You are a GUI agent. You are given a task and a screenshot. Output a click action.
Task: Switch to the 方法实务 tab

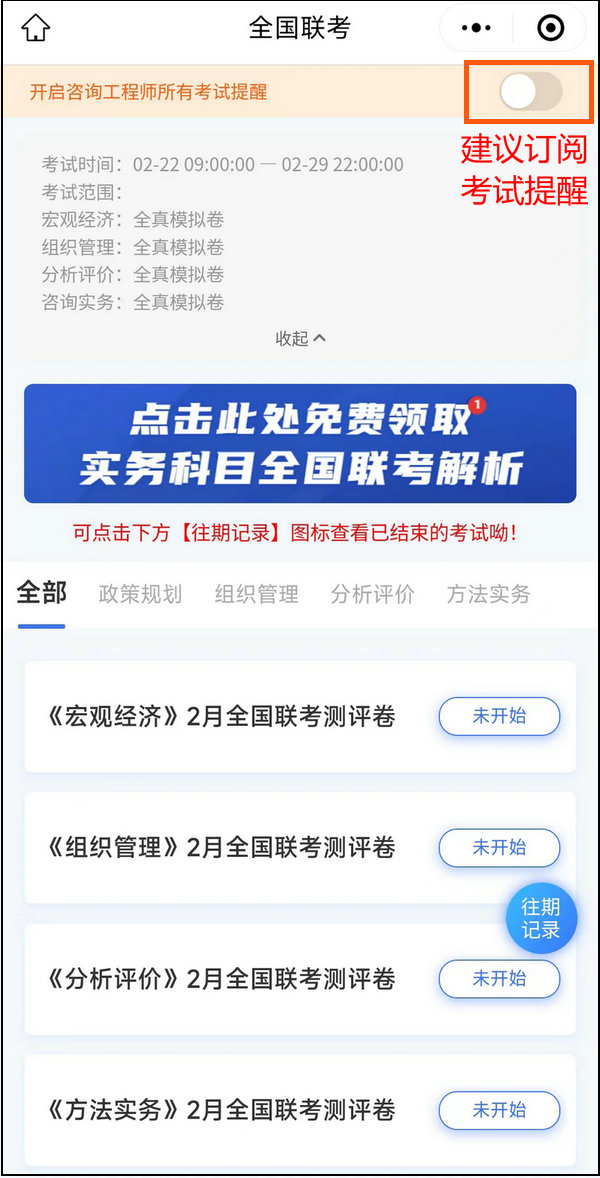click(x=488, y=594)
